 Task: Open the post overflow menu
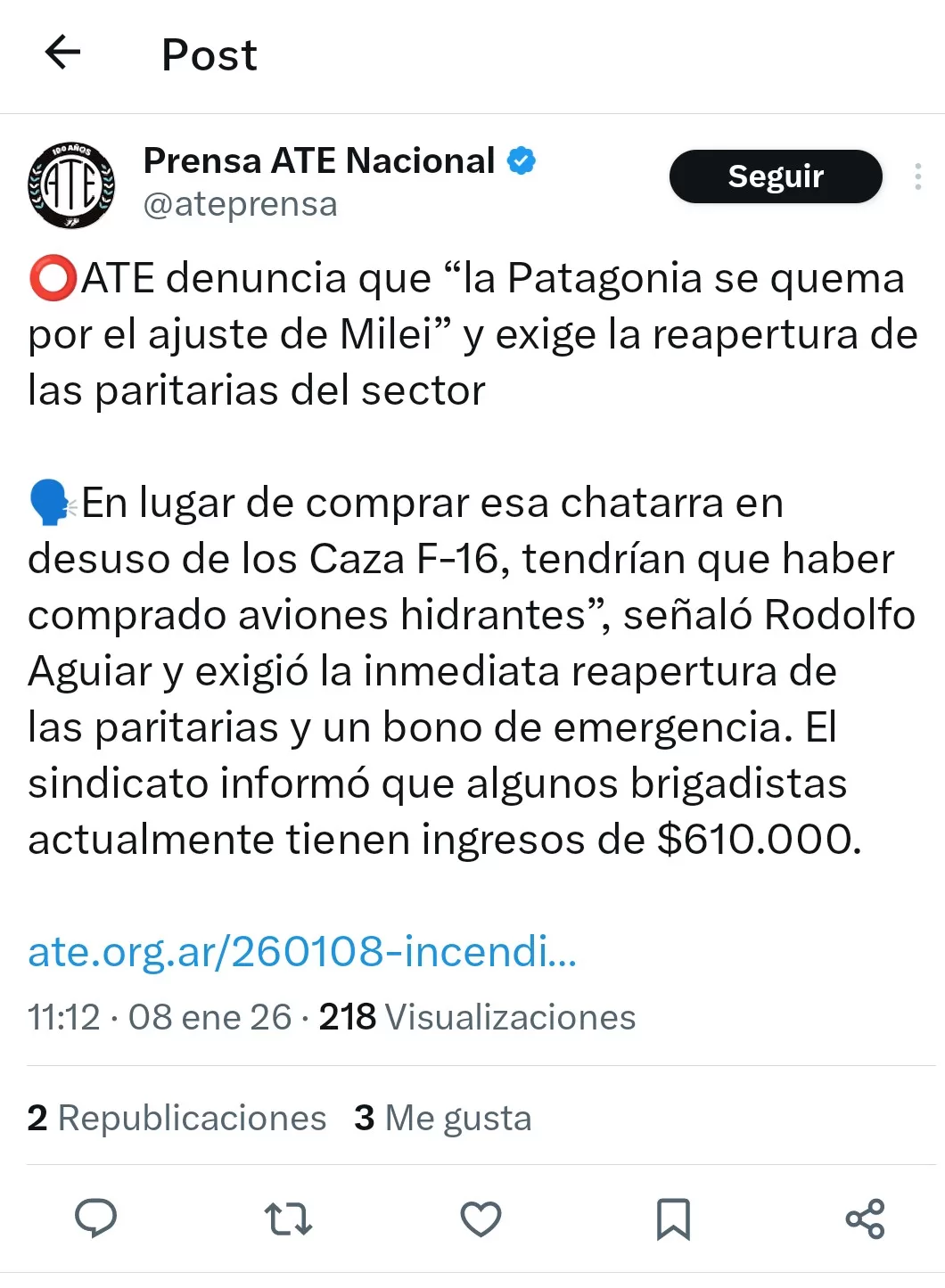coord(917,176)
